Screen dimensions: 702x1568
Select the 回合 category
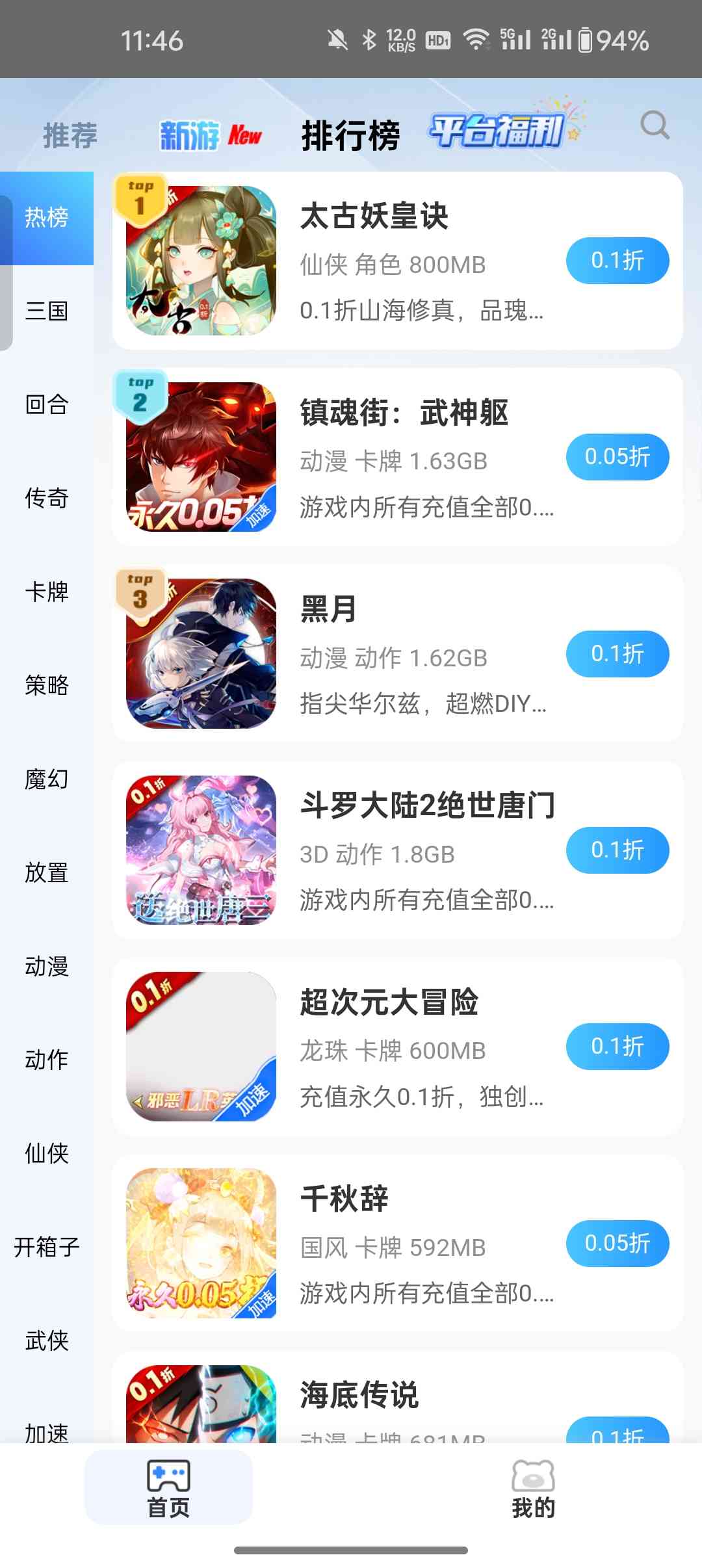point(47,404)
